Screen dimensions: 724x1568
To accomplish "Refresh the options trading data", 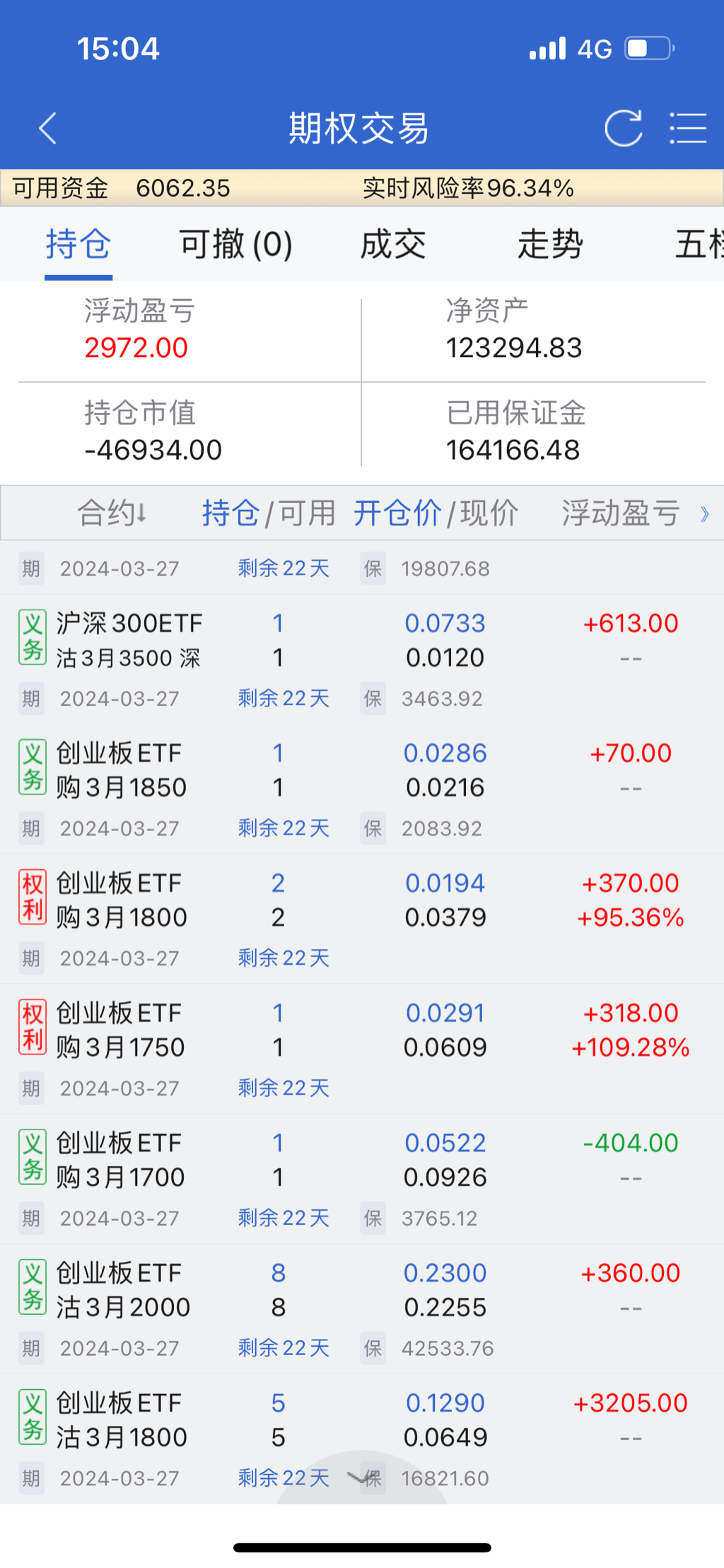I will tap(623, 129).
